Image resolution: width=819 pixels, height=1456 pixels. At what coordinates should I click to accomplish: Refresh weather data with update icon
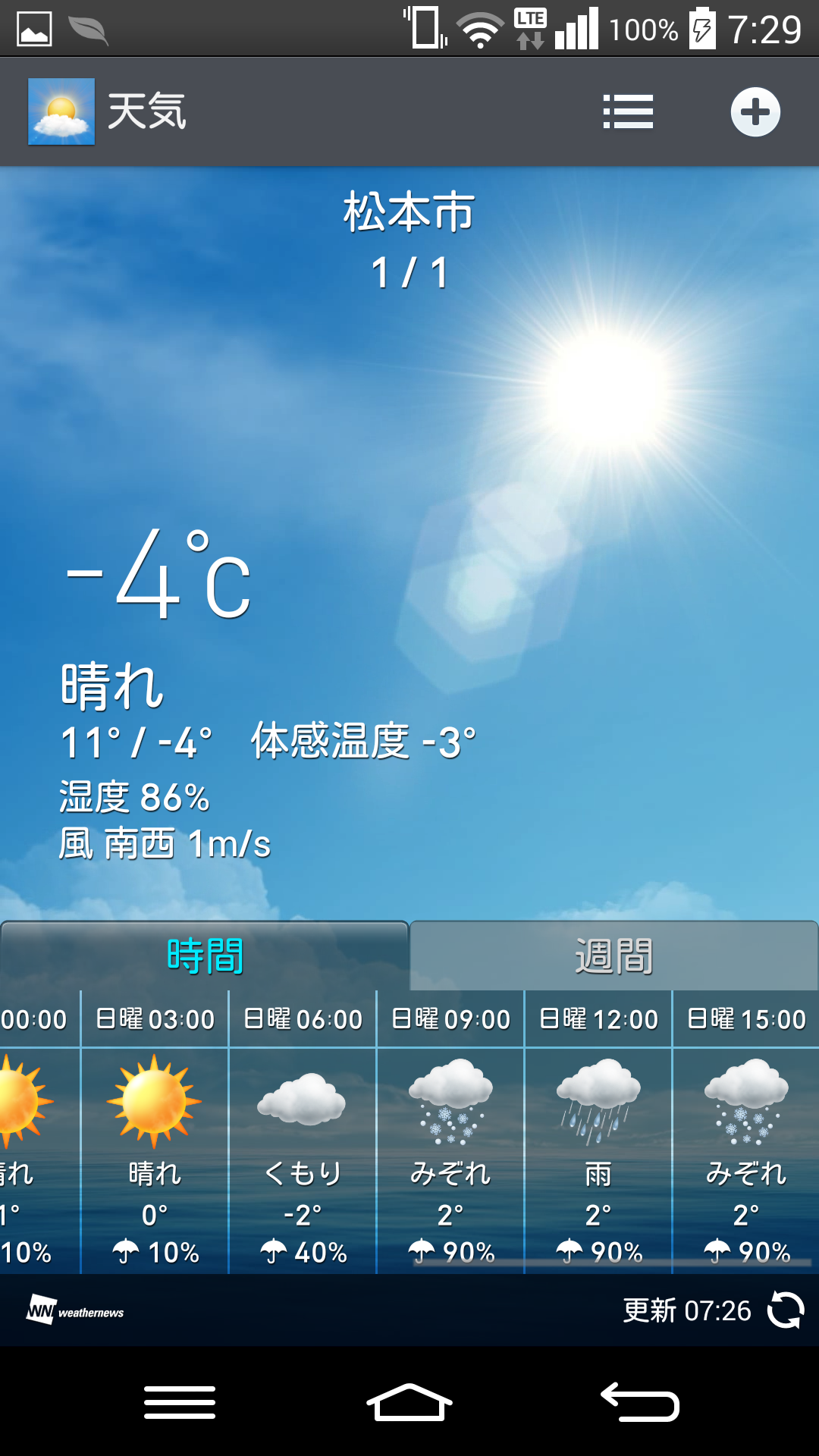(x=786, y=1310)
